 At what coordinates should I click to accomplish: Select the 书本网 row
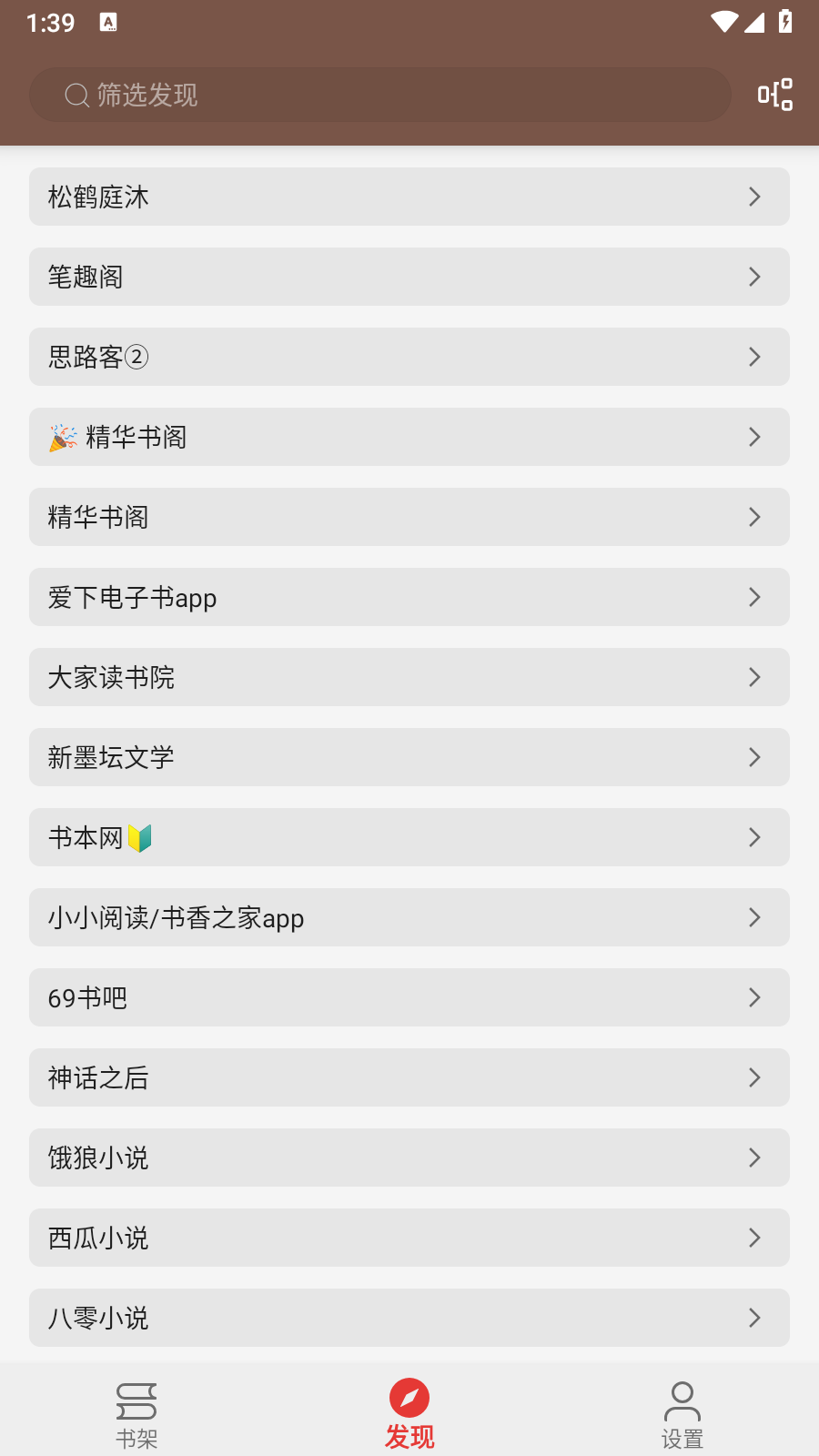pyautogui.click(x=409, y=837)
